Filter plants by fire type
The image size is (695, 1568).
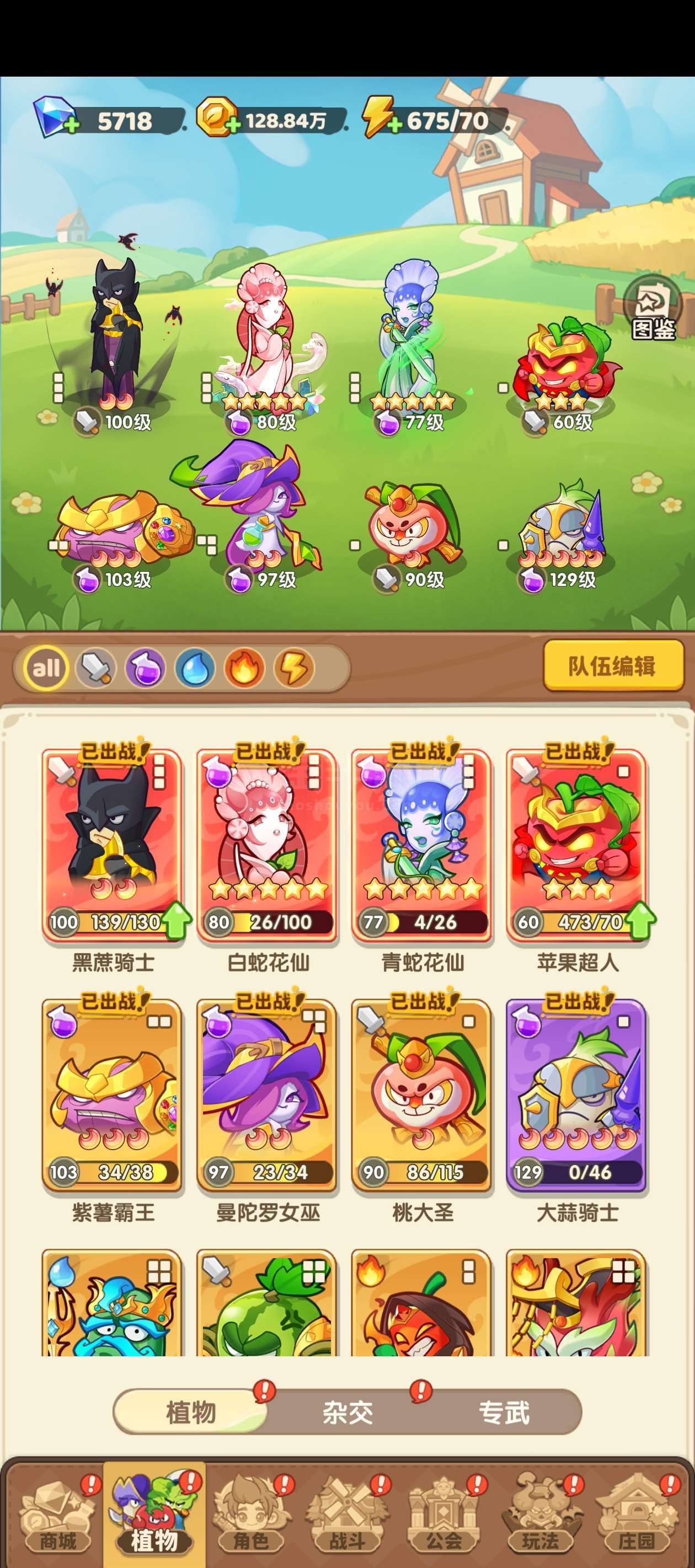tap(244, 668)
